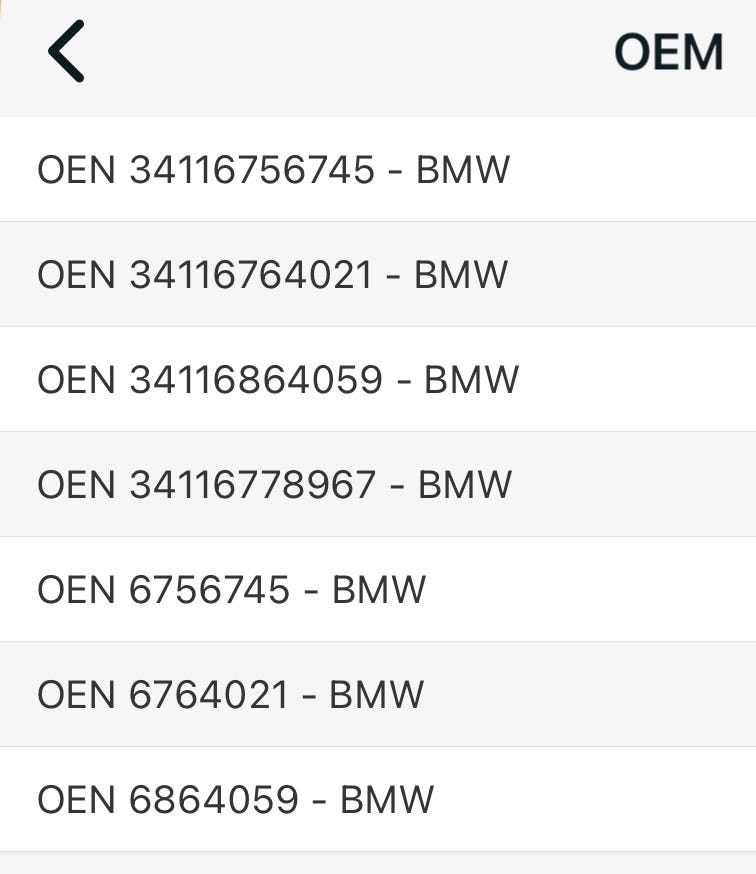Go back from the OEM list
This screenshot has width=756, height=874.
[x=66, y=51]
